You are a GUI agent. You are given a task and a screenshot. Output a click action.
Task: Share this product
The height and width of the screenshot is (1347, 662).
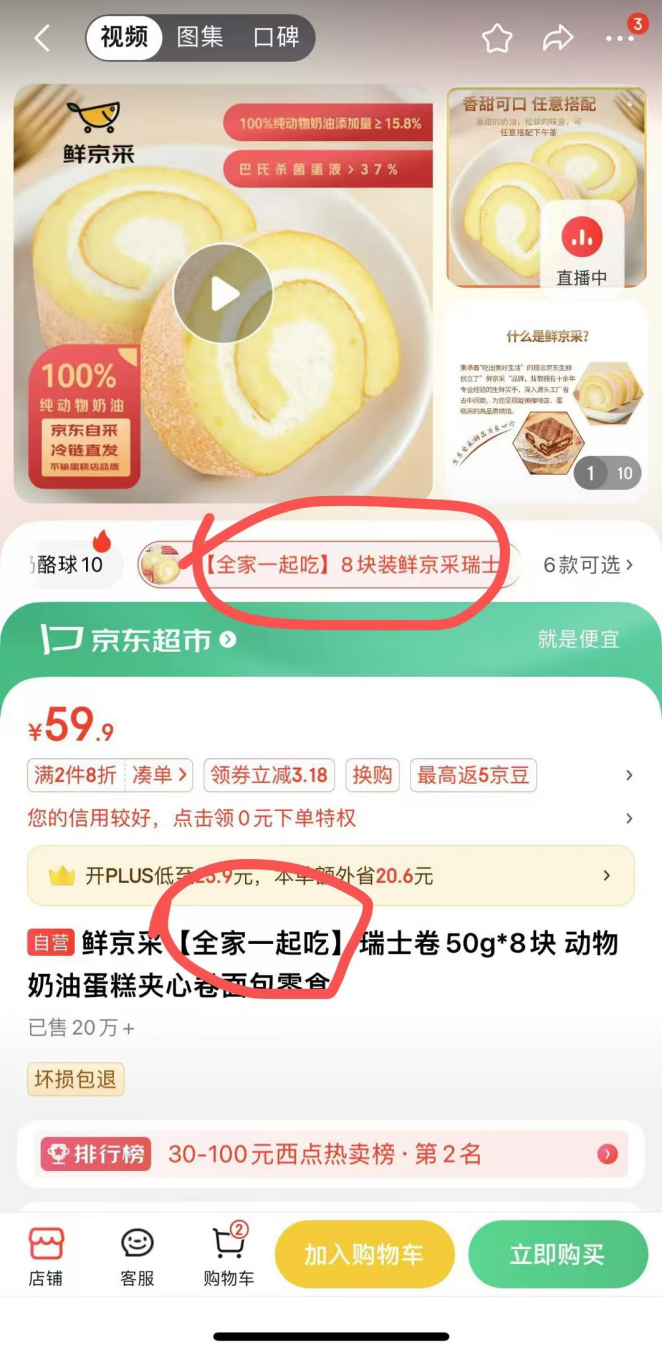point(558,39)
